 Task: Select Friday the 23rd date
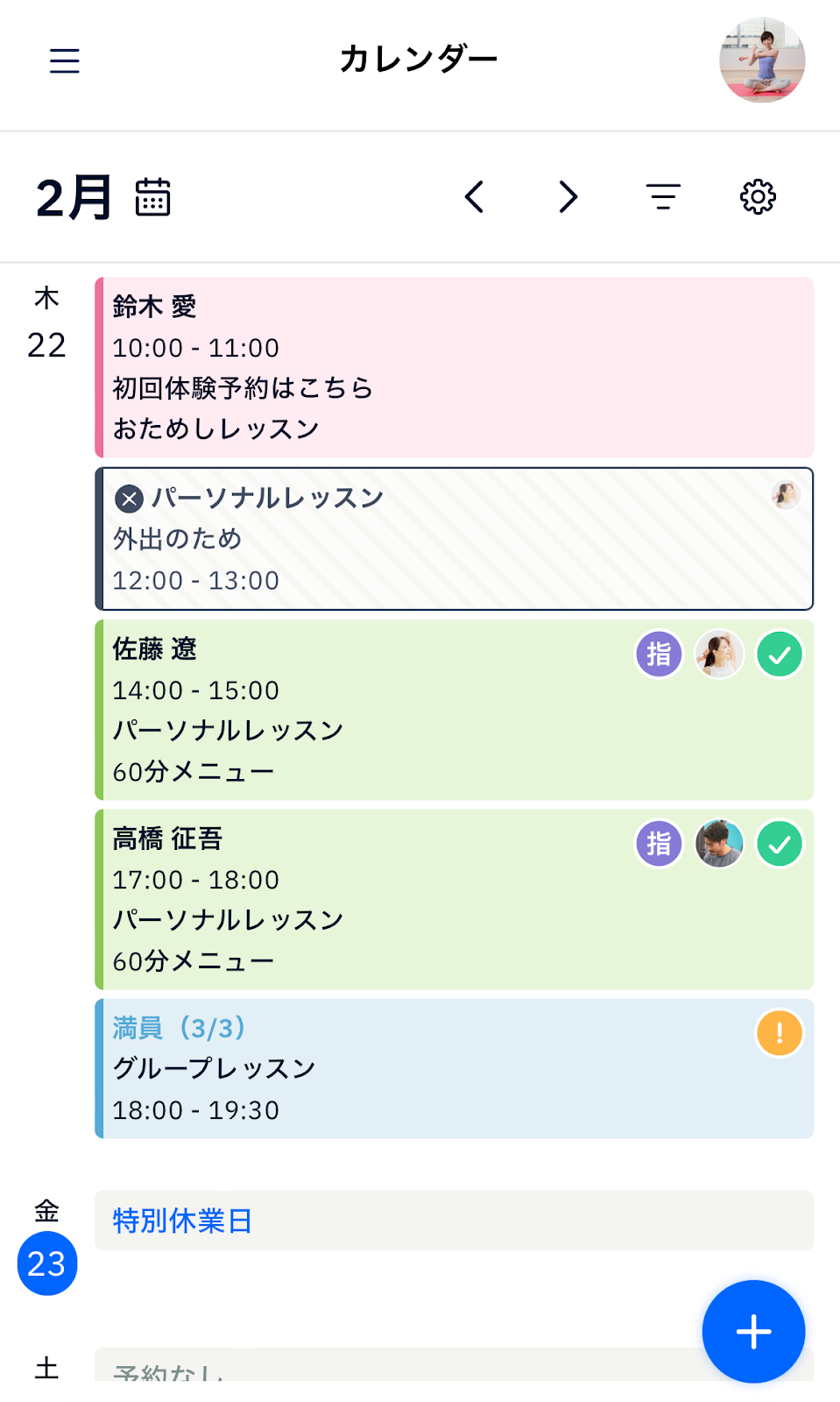coord(47,1264)
